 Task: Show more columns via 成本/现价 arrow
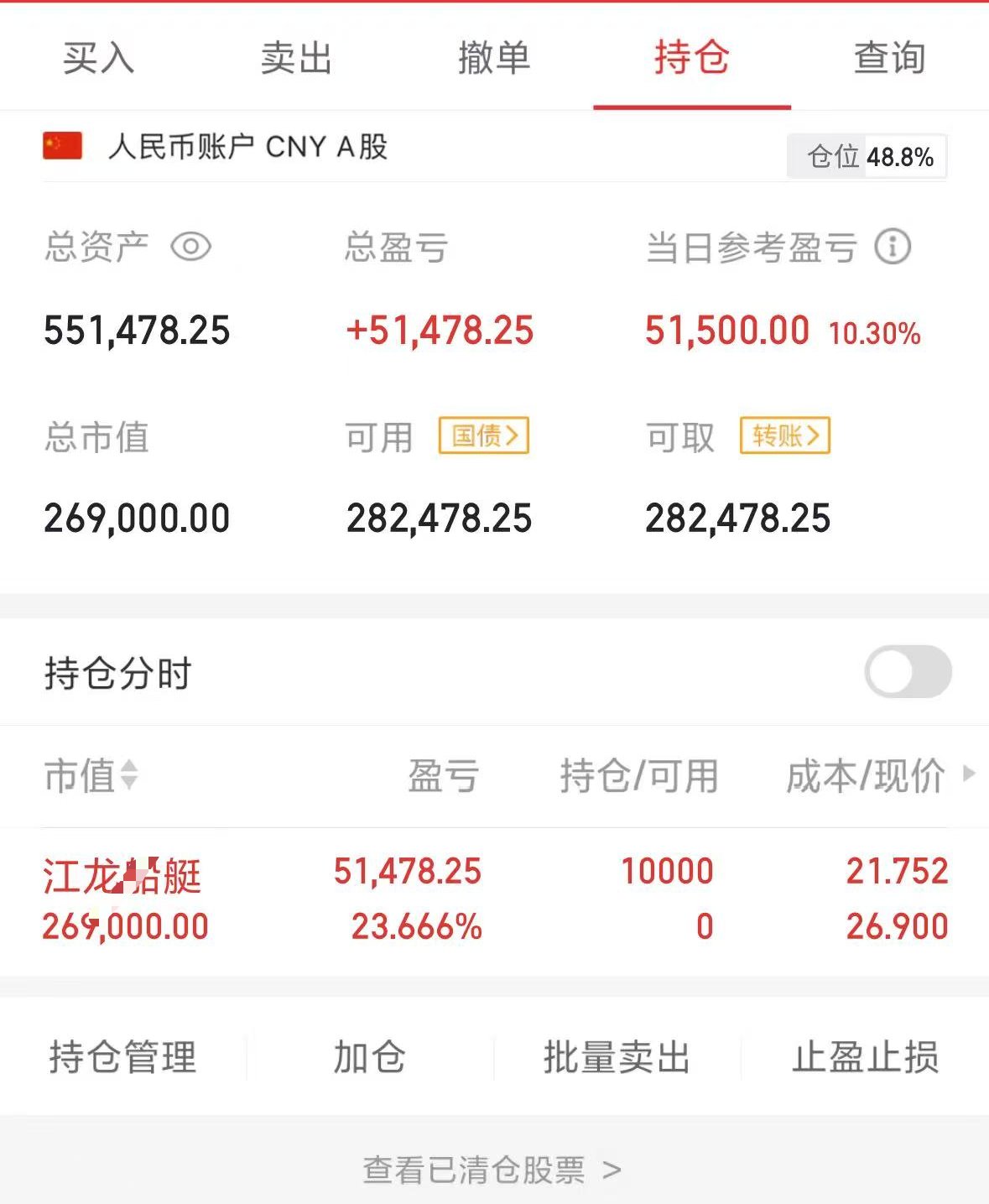tap(969, 774)
